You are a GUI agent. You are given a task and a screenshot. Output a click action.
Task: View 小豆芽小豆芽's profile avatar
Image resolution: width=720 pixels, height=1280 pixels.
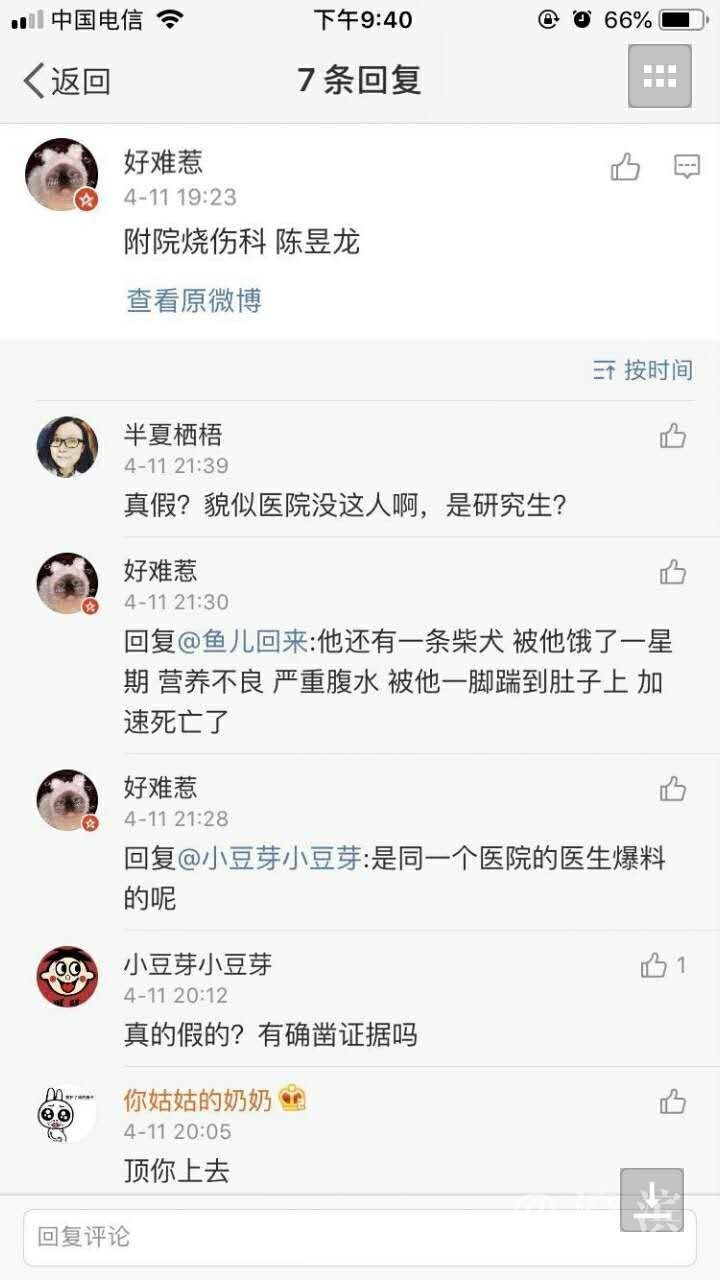(x=67, y=977)
